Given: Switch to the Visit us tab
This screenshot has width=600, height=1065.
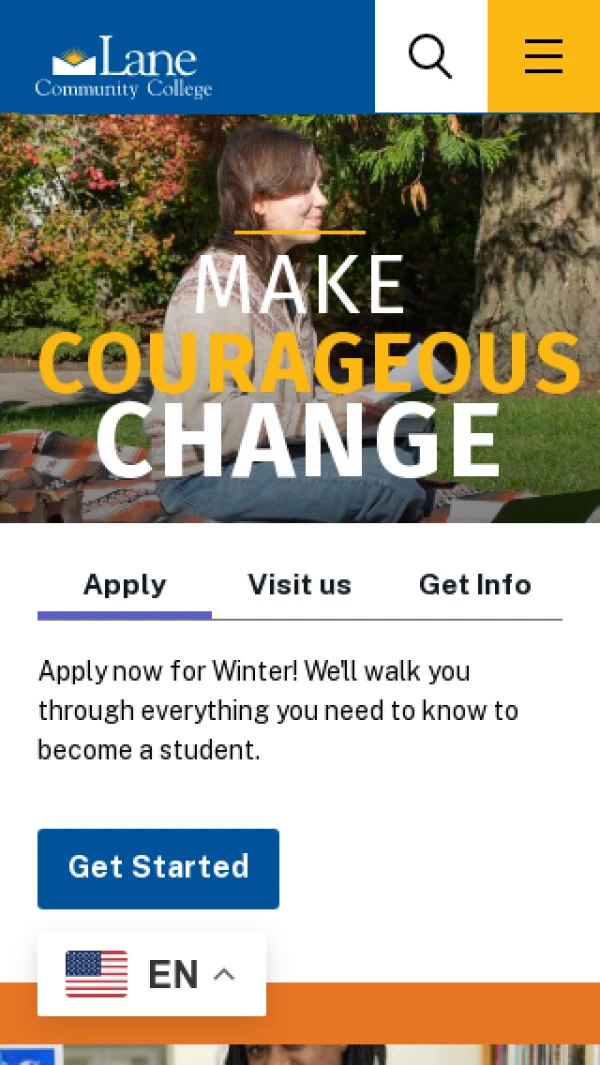Looking at the screenshot, I should coord(300,585).
